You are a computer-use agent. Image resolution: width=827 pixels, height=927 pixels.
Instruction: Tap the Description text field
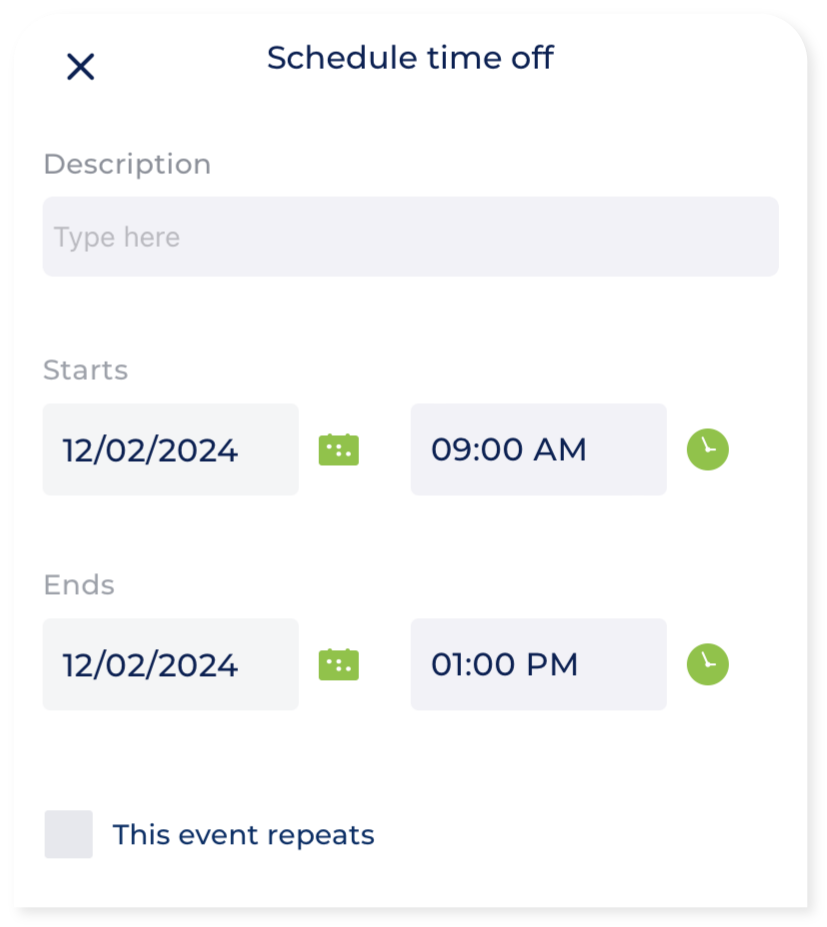point(410,237)
